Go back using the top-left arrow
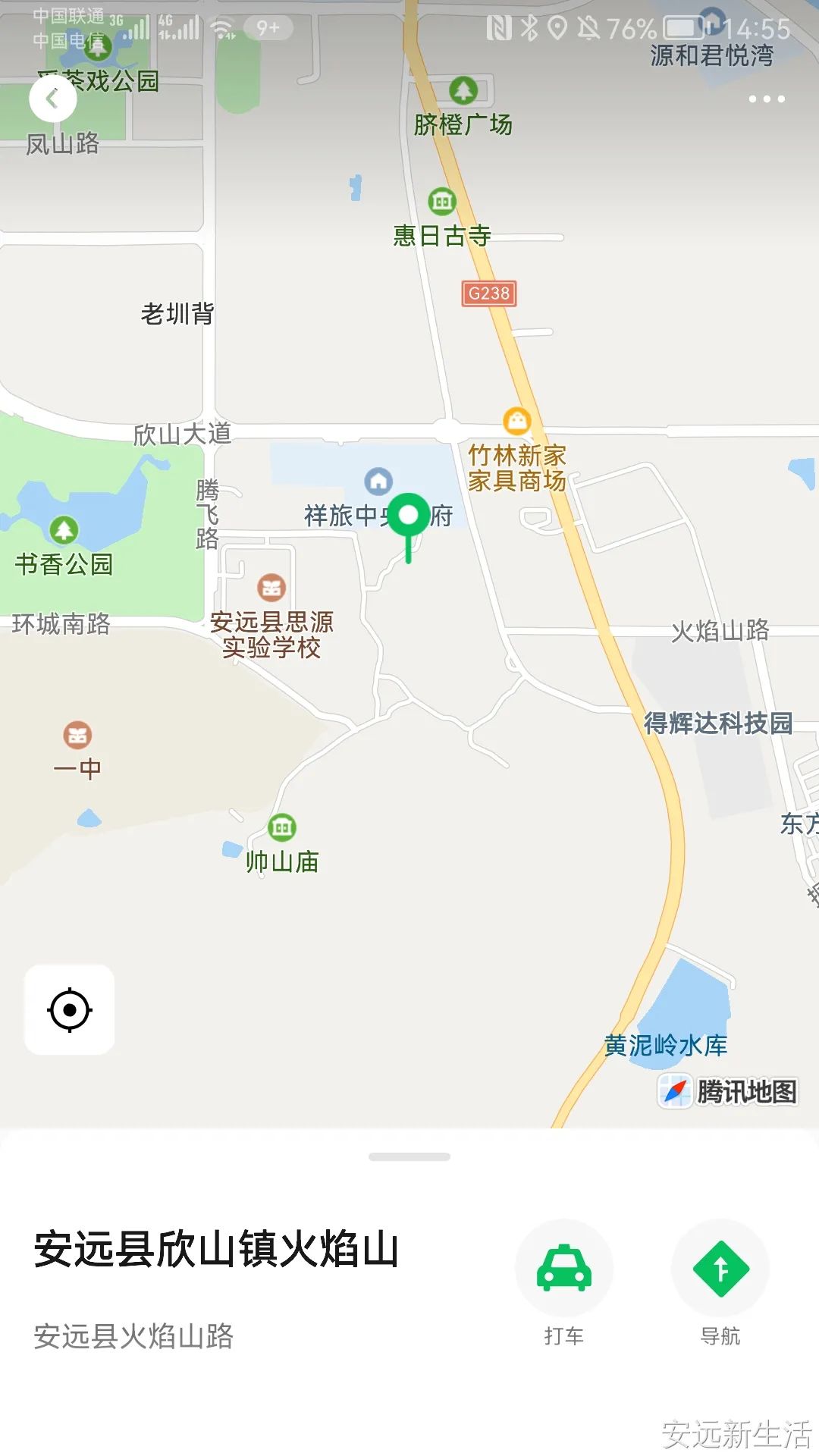Screen dimensions: 819x1456 point(53,99)
